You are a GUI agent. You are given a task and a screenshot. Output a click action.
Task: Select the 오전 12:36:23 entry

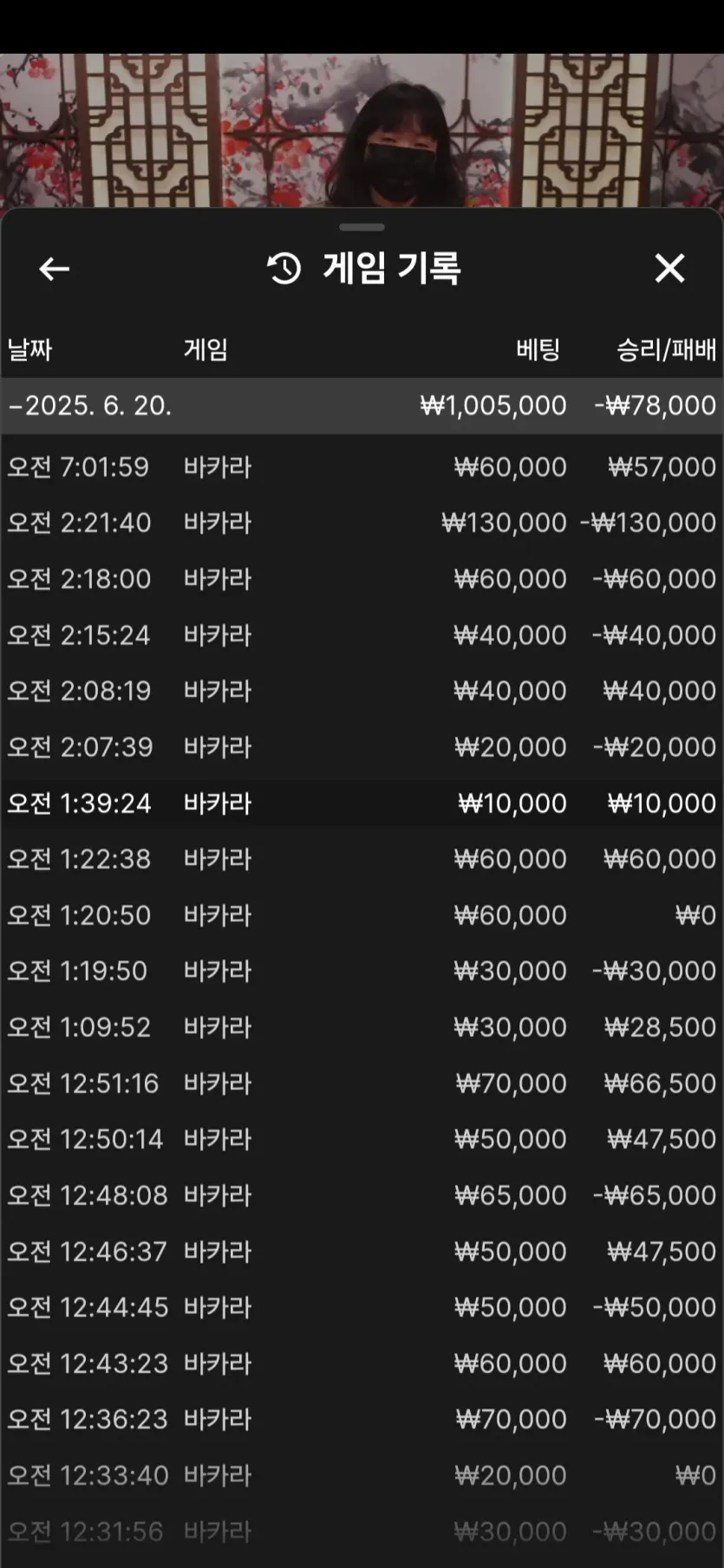362,1419
